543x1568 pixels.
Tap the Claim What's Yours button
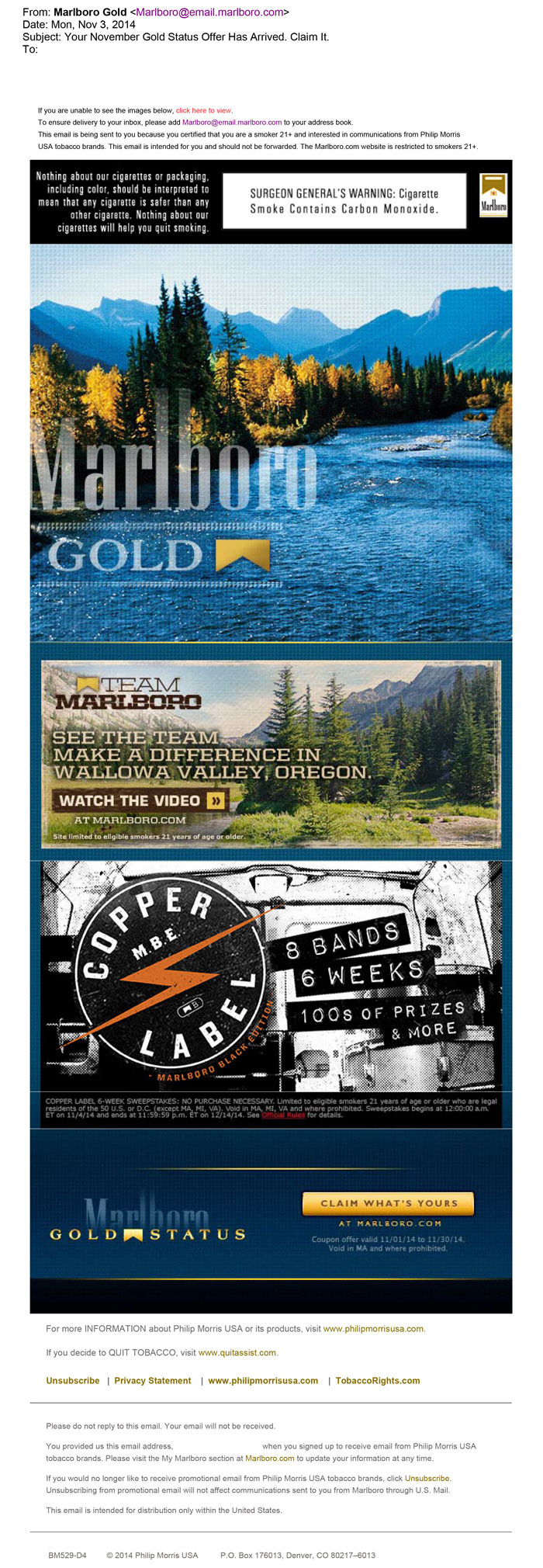tap(388, 1203)
